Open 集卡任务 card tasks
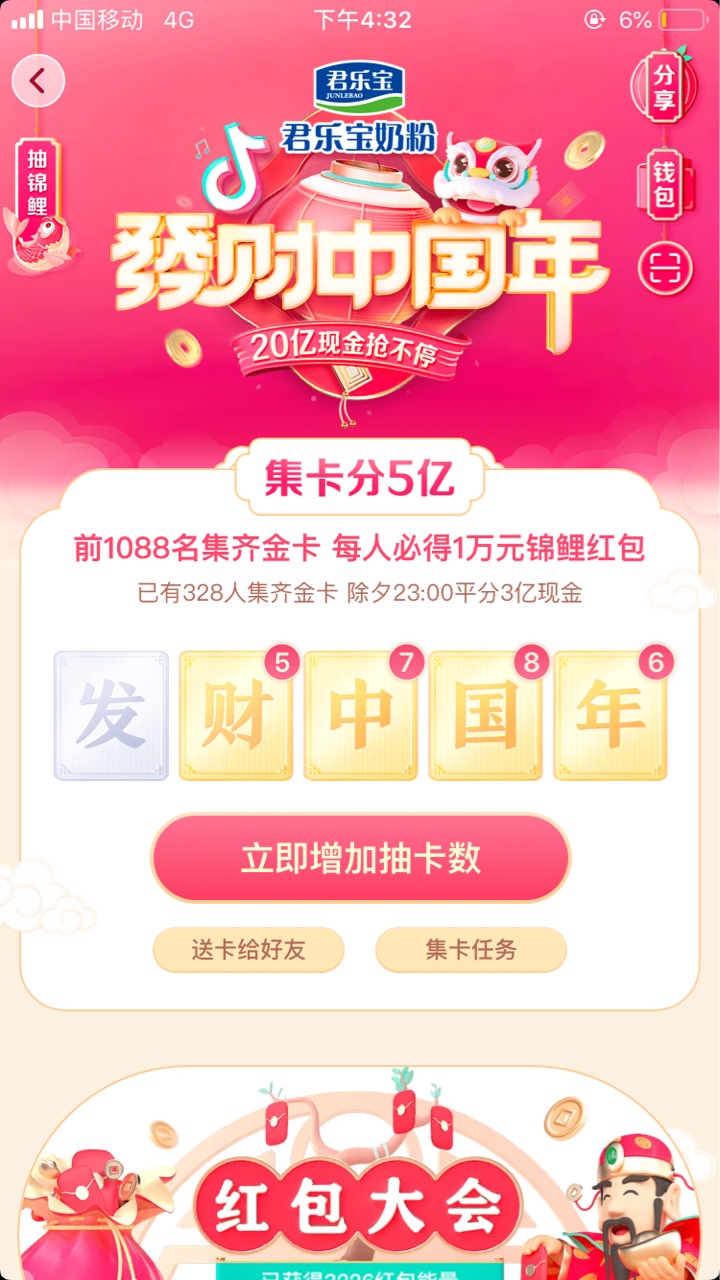This screenshot has height=1280, width=720. tap(470, 949)
